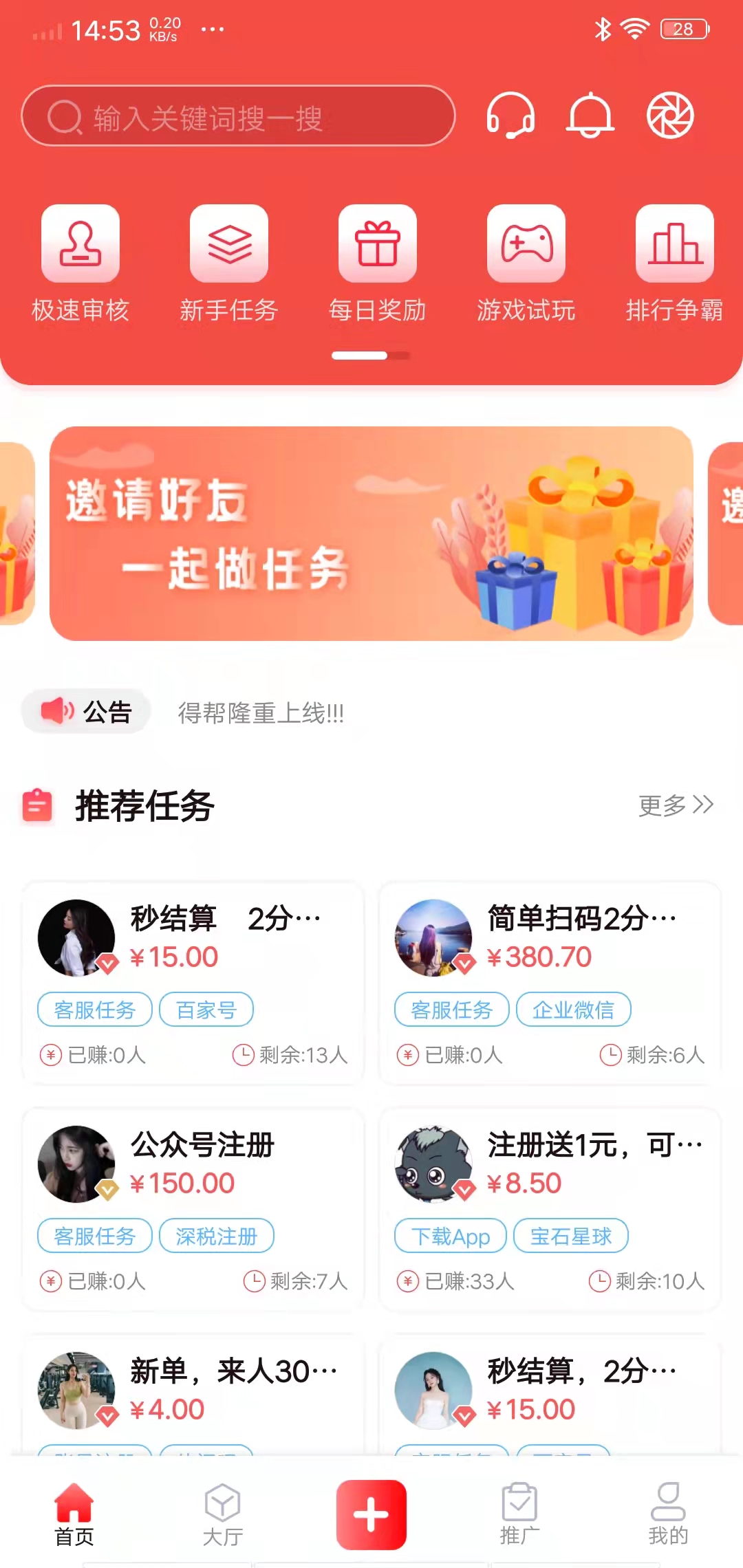743x1568 pixels.
Task: Open the 我的 profile tab
Action: click(x=666, y=1513)
